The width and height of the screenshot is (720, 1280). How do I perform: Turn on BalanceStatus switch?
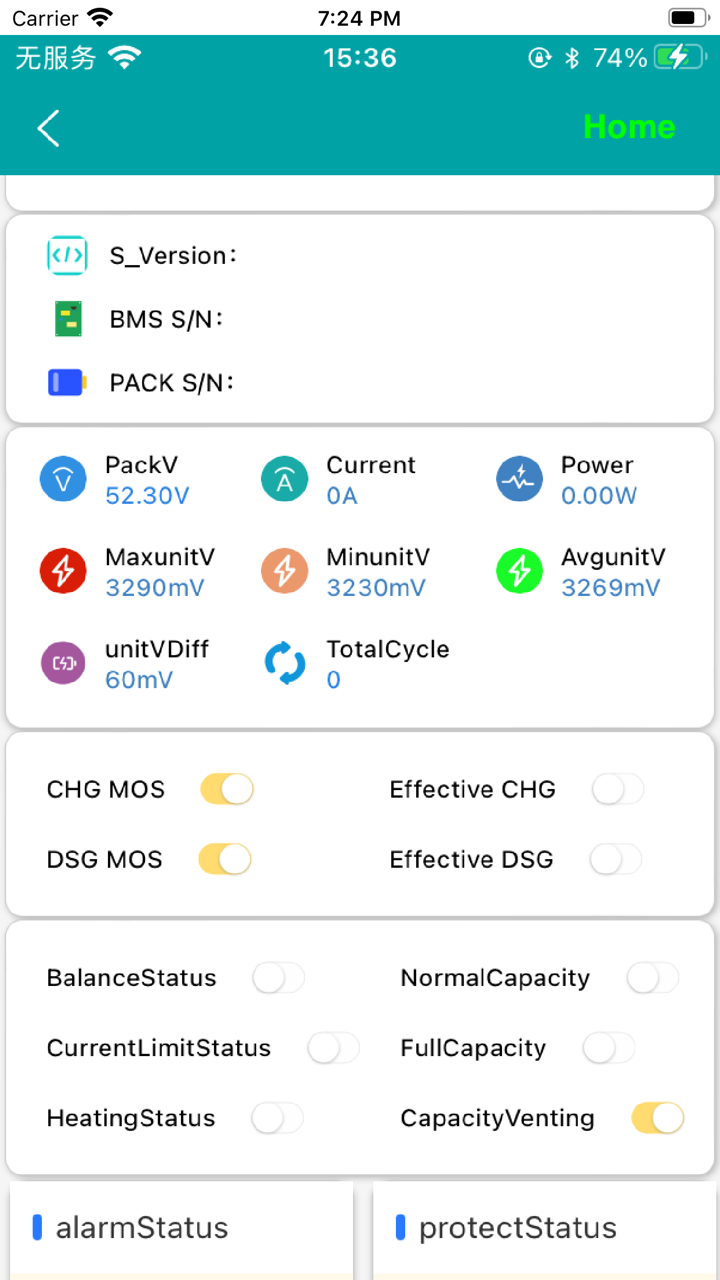click(x=279, y=978)
